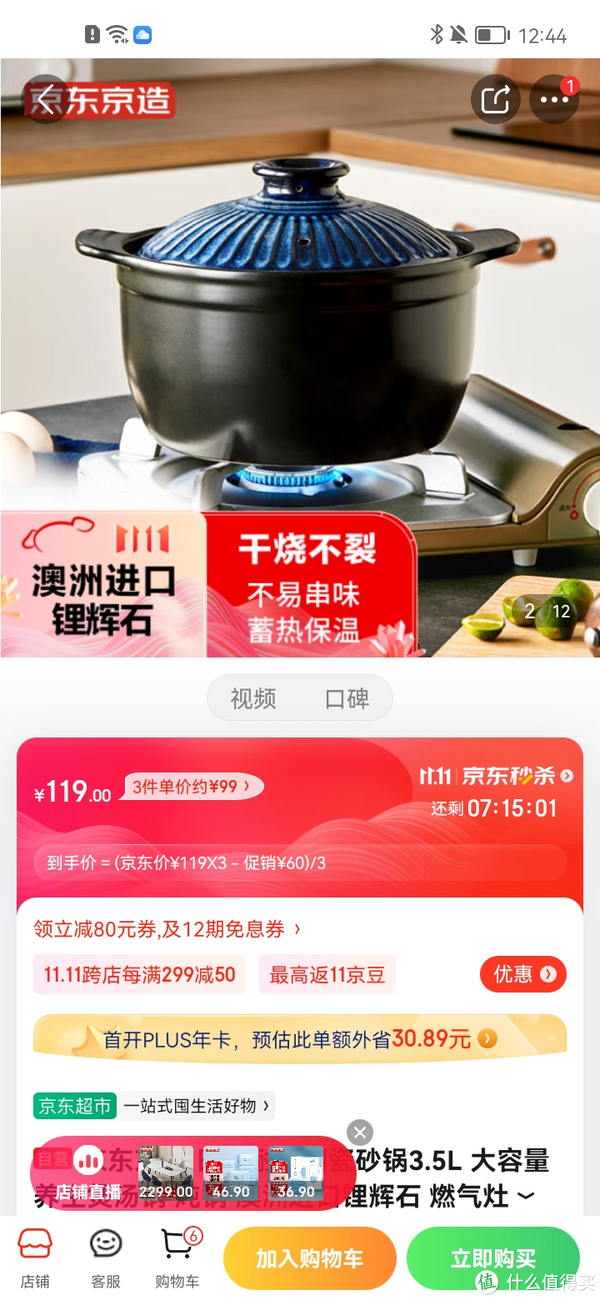Open the 首开PLUS年卡 savings banner

coord(300,1039)
